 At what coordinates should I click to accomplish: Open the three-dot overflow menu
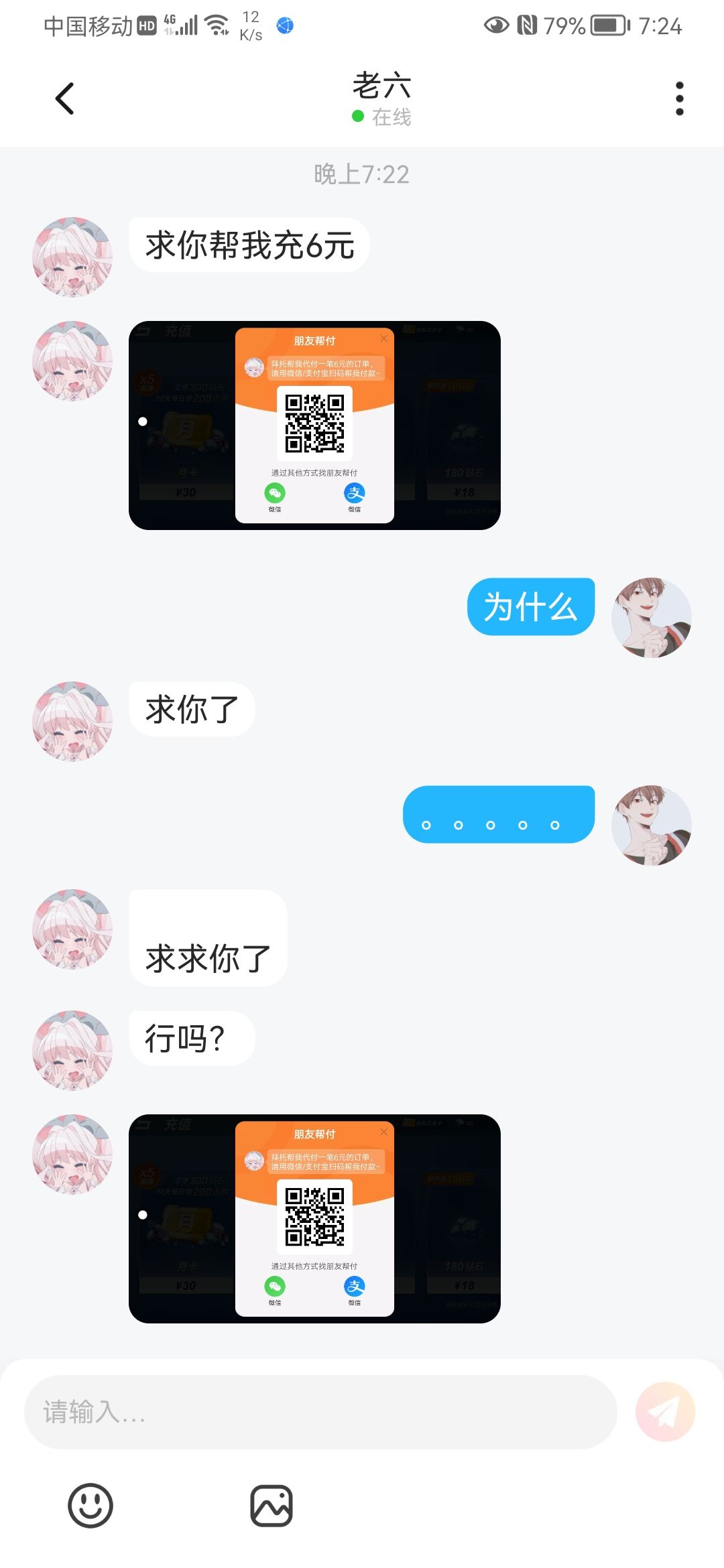tap(679, 99)
